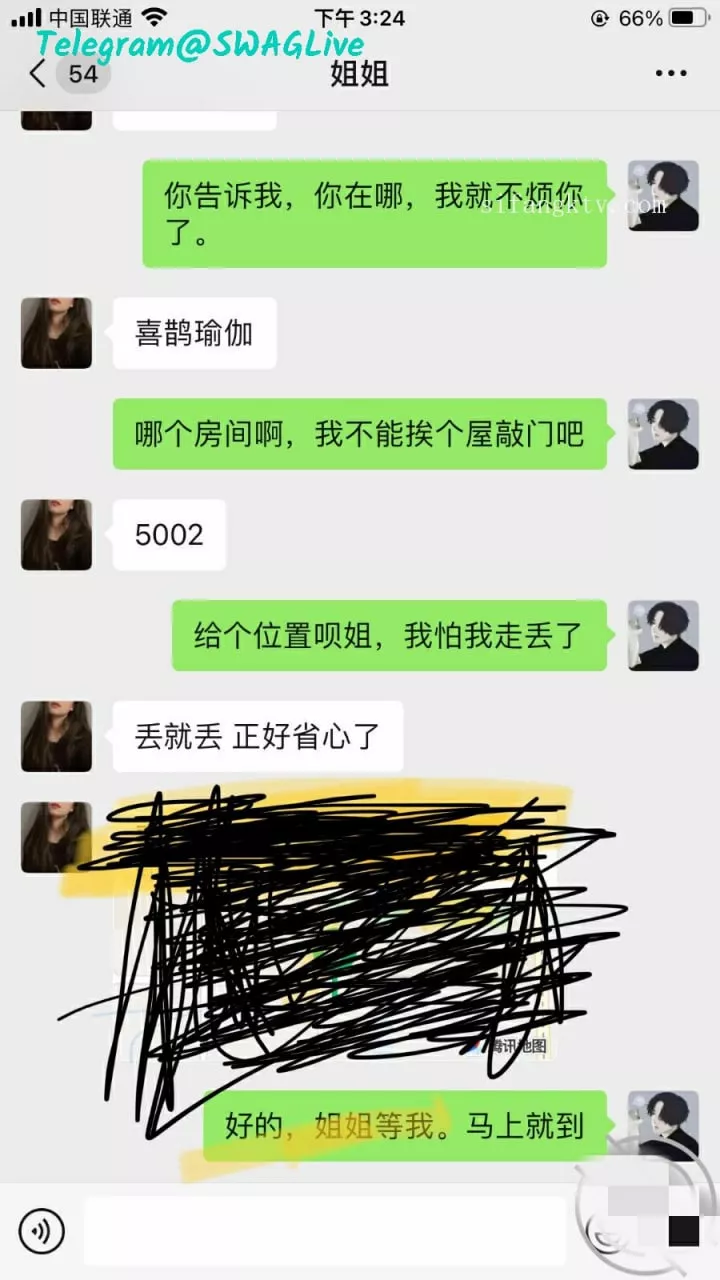Image resolution: width=720 pixels, height=1280 pixels.
Task: Switch to voice message input
Action: (41, 1231)
